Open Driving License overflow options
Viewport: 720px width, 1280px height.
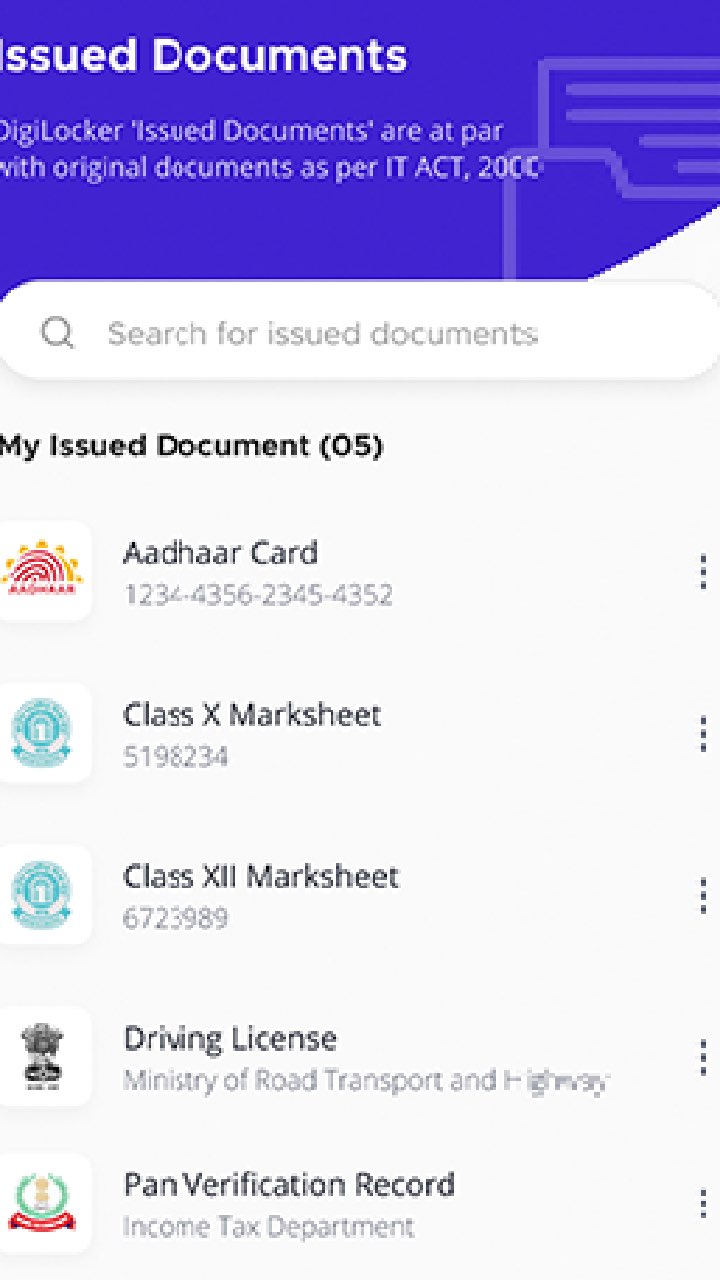[703, 1057]
